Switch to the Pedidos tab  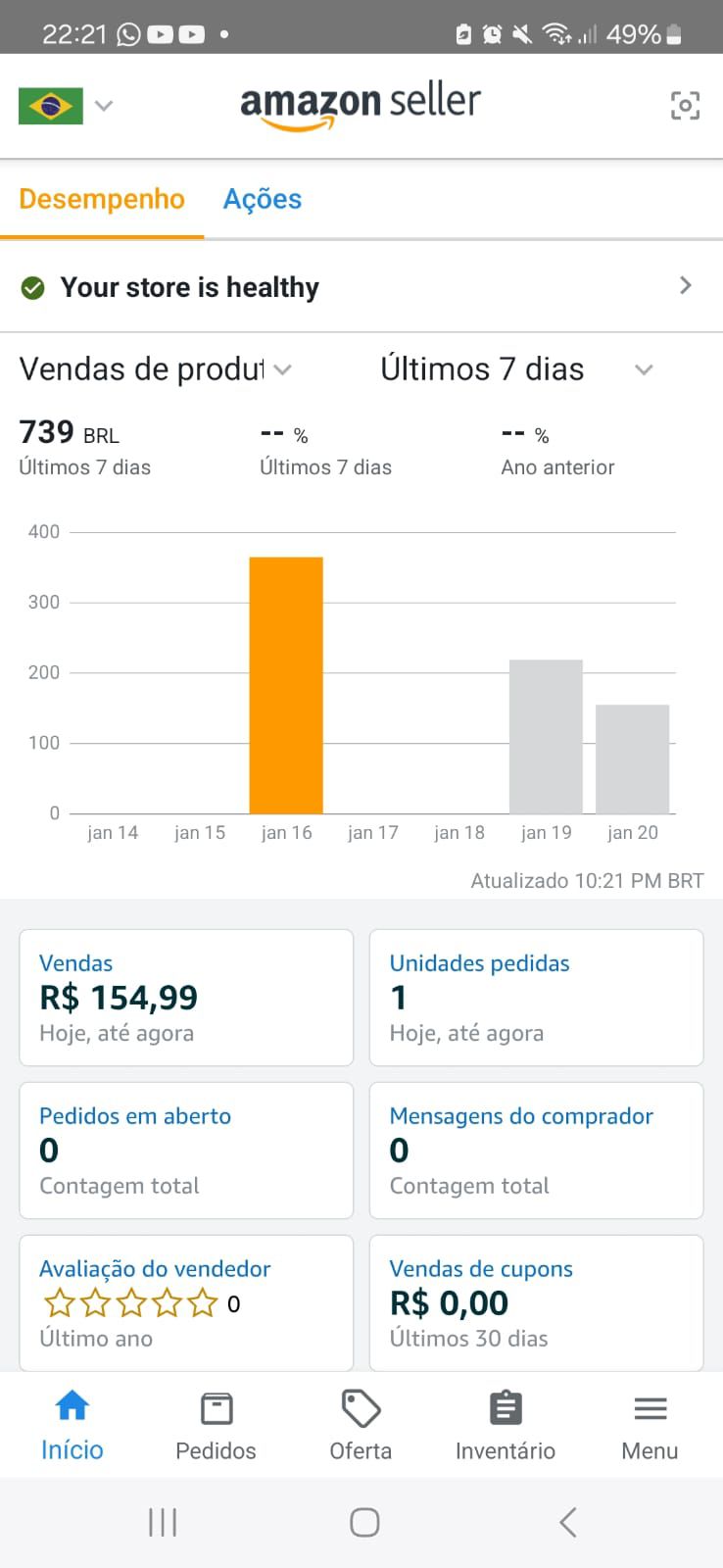[216, 1426]
